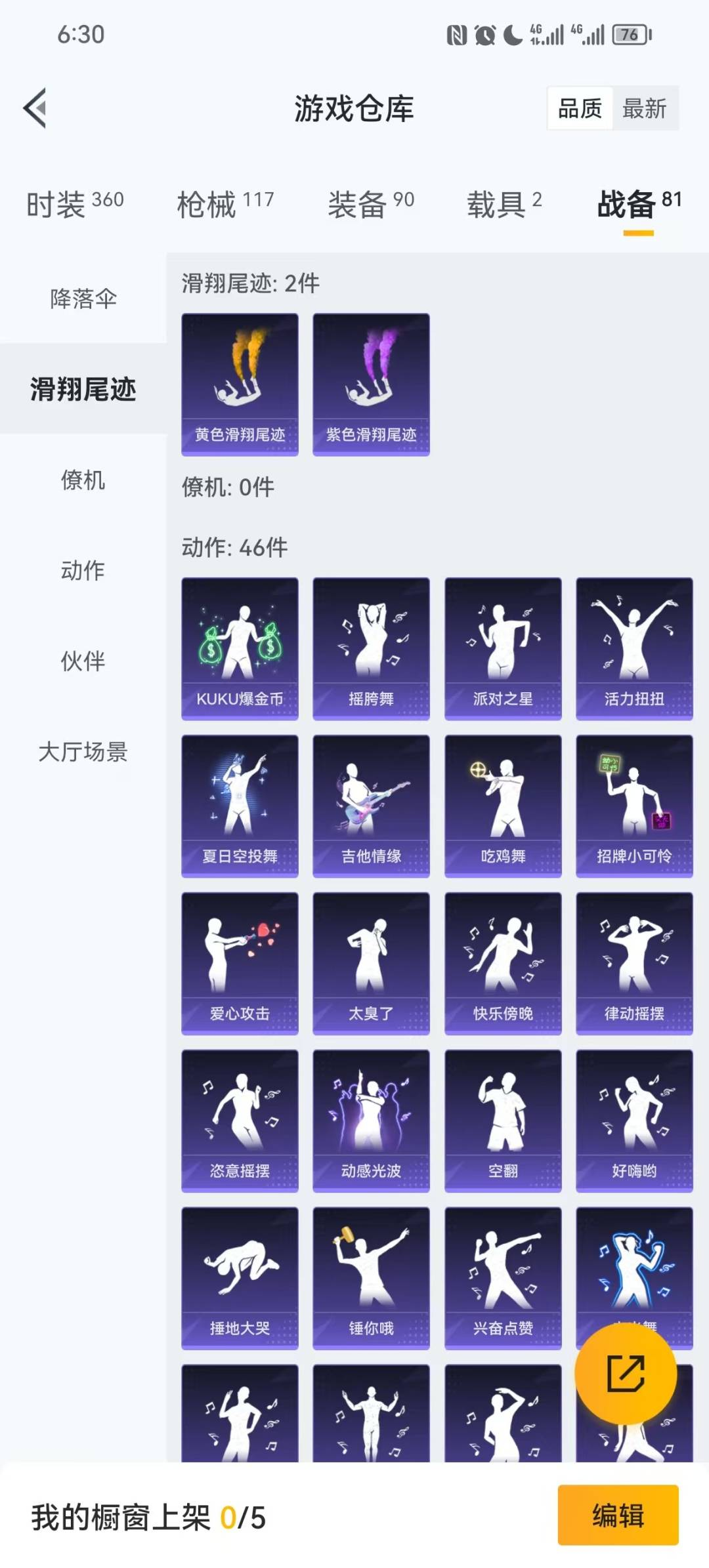Viewport: 709px width, 1568px height.
Task: Switch to the 装备 tab
Action: pyautogui.click(x=371, y=204)
